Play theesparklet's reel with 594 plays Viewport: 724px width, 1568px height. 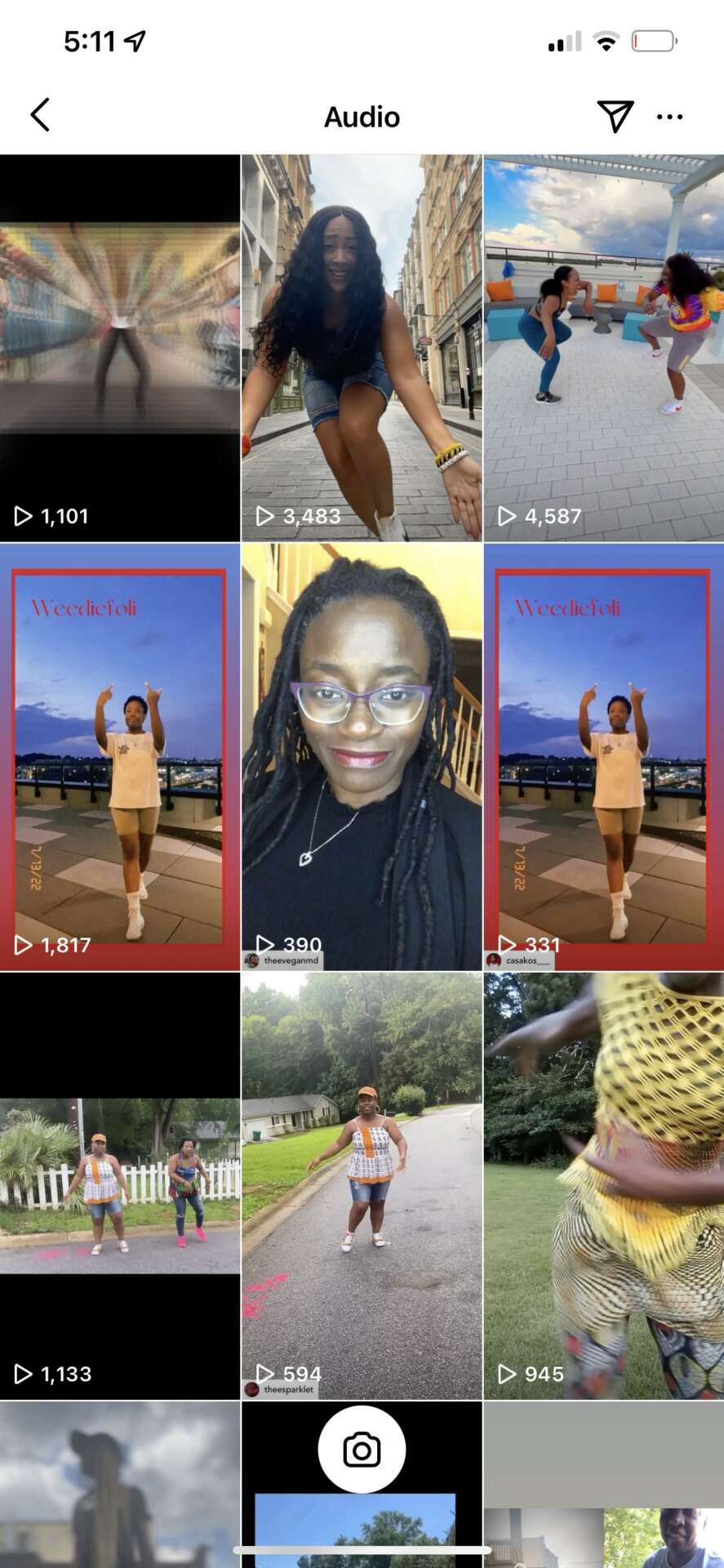pos(362,1185)
